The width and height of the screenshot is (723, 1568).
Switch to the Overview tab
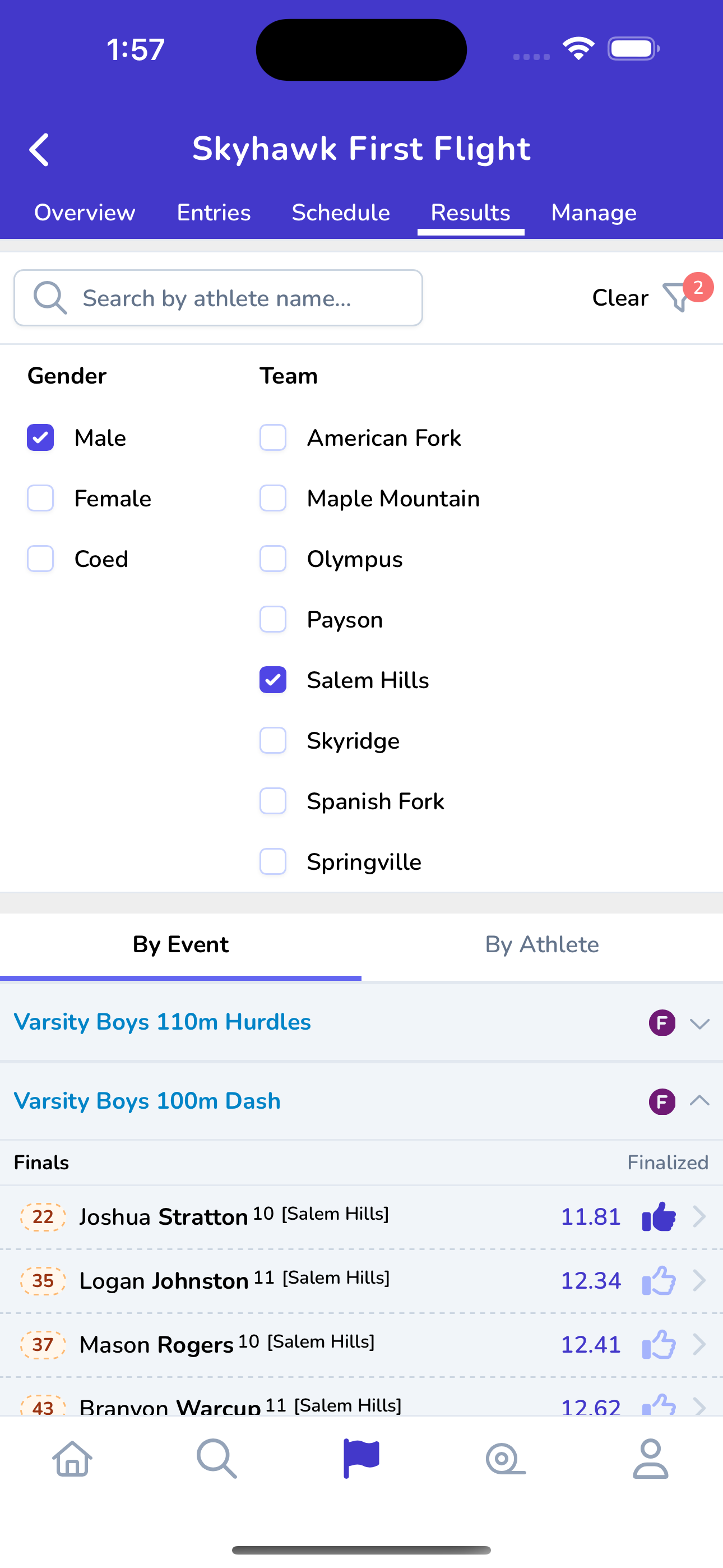pos(85,213)
